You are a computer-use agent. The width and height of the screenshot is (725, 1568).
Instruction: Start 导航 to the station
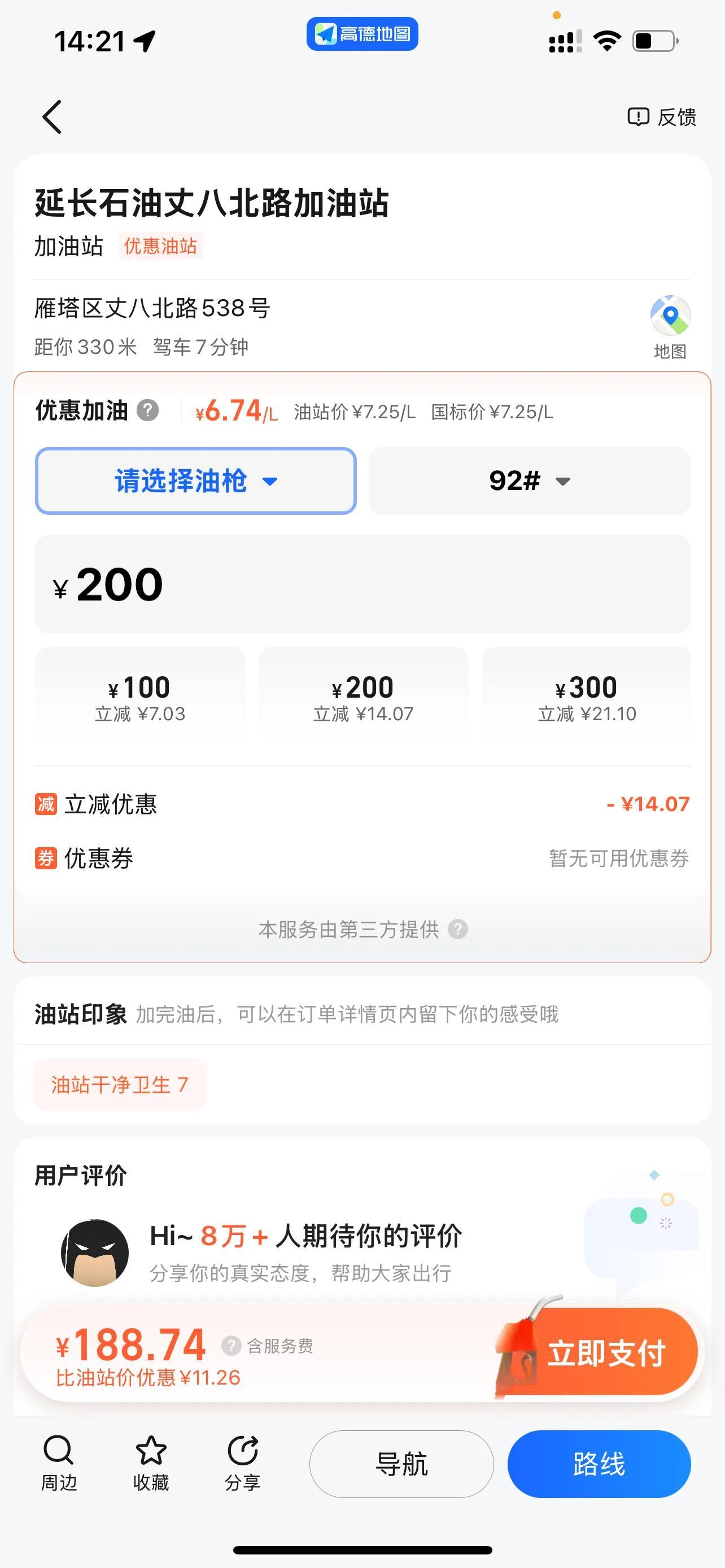(x=401, y=1464)
